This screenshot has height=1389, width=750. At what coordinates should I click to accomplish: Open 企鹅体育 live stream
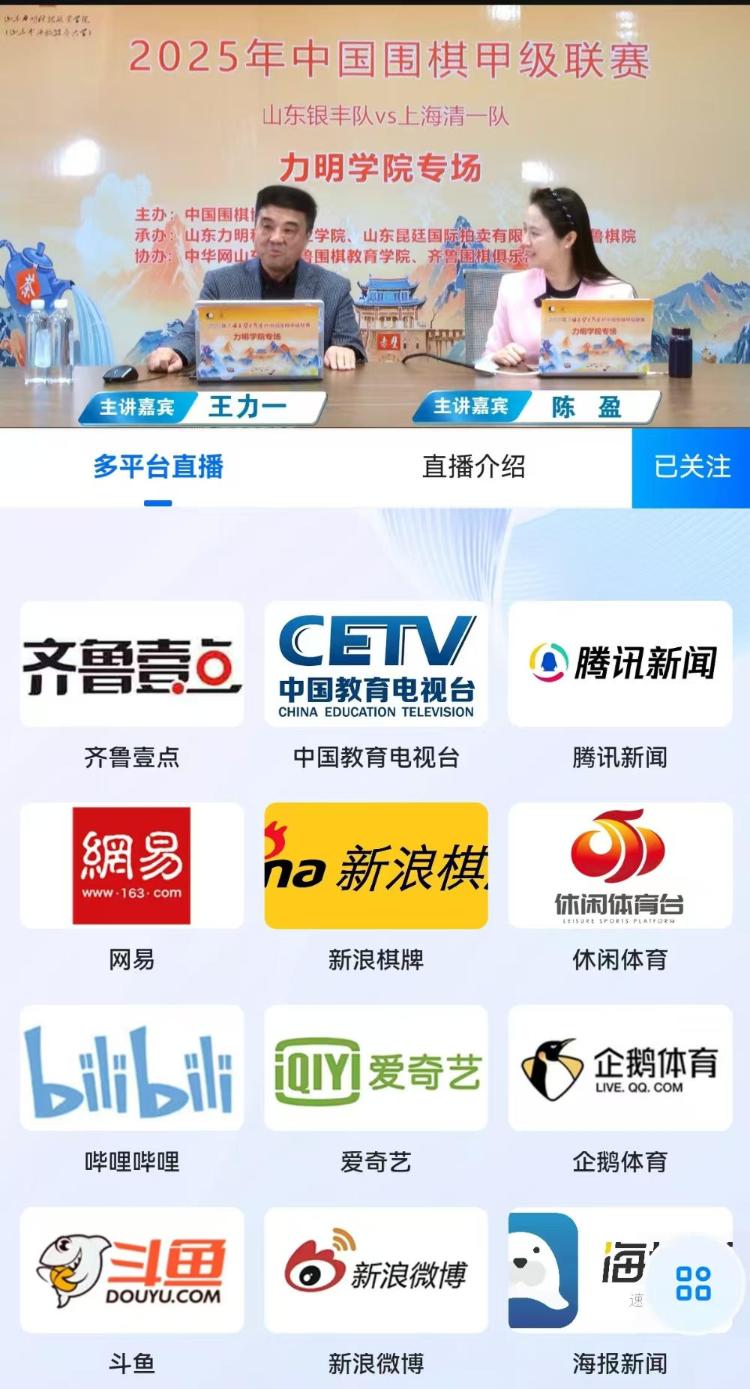[620, 1068]
